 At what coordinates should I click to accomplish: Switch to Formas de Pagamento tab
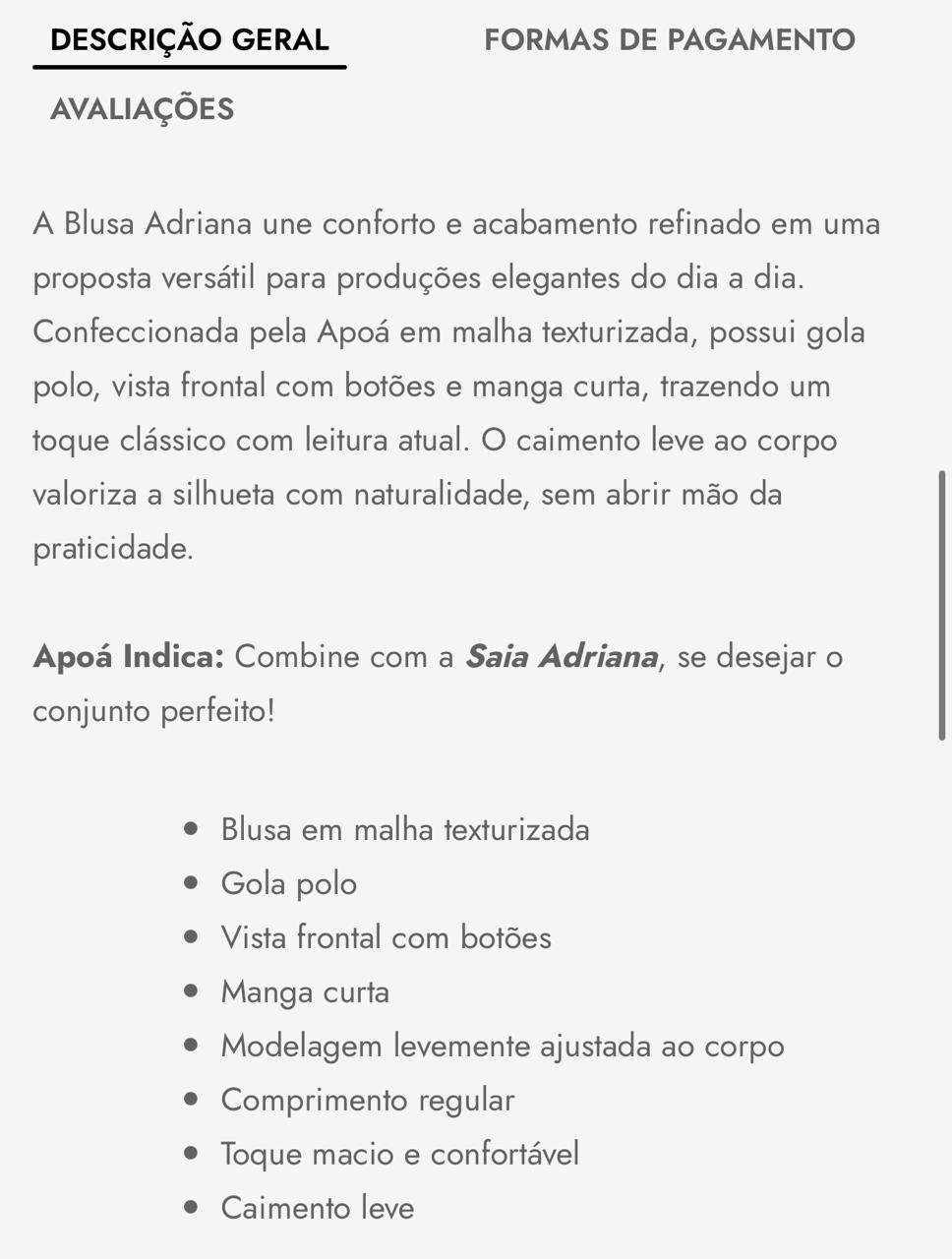click(670, 40)
